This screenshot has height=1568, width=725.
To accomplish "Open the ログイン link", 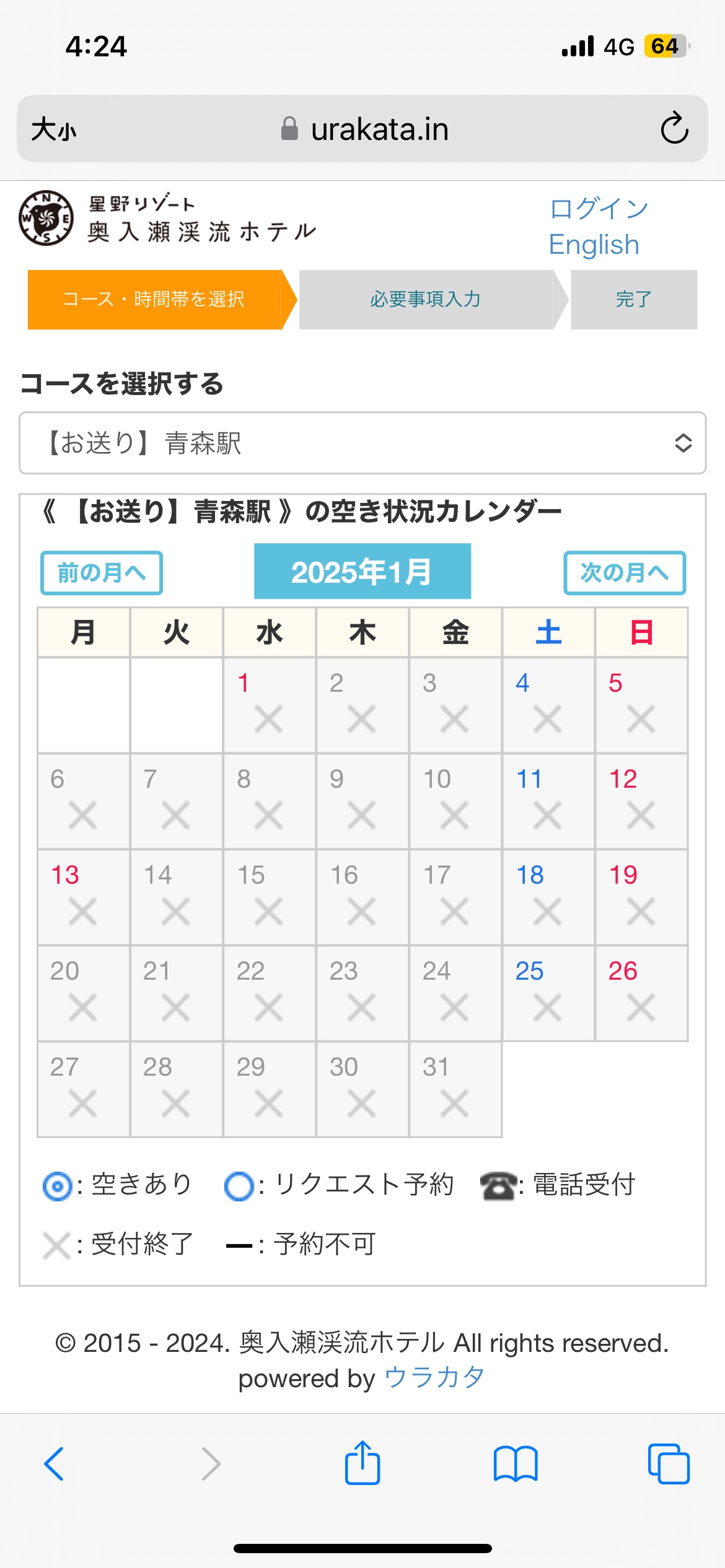I will click(x=599, y=209).
